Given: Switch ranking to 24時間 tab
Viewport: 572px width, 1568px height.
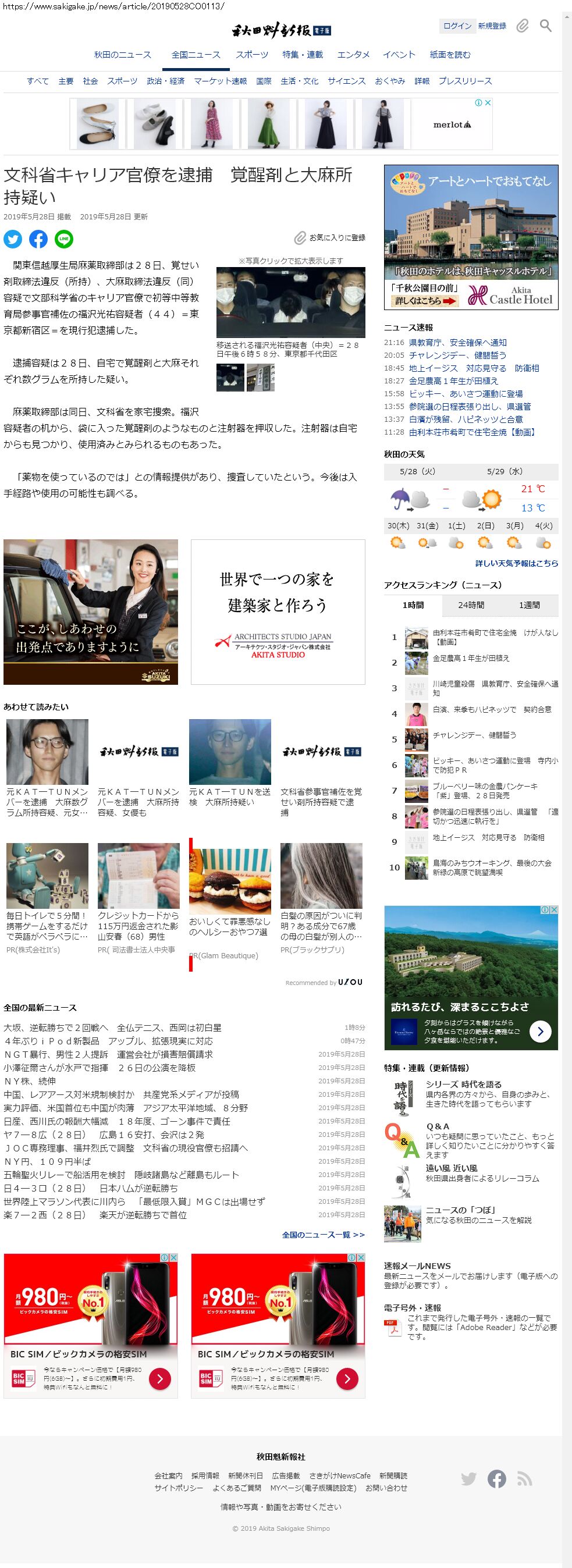Looking at the screenshot, I should point(471,605).
